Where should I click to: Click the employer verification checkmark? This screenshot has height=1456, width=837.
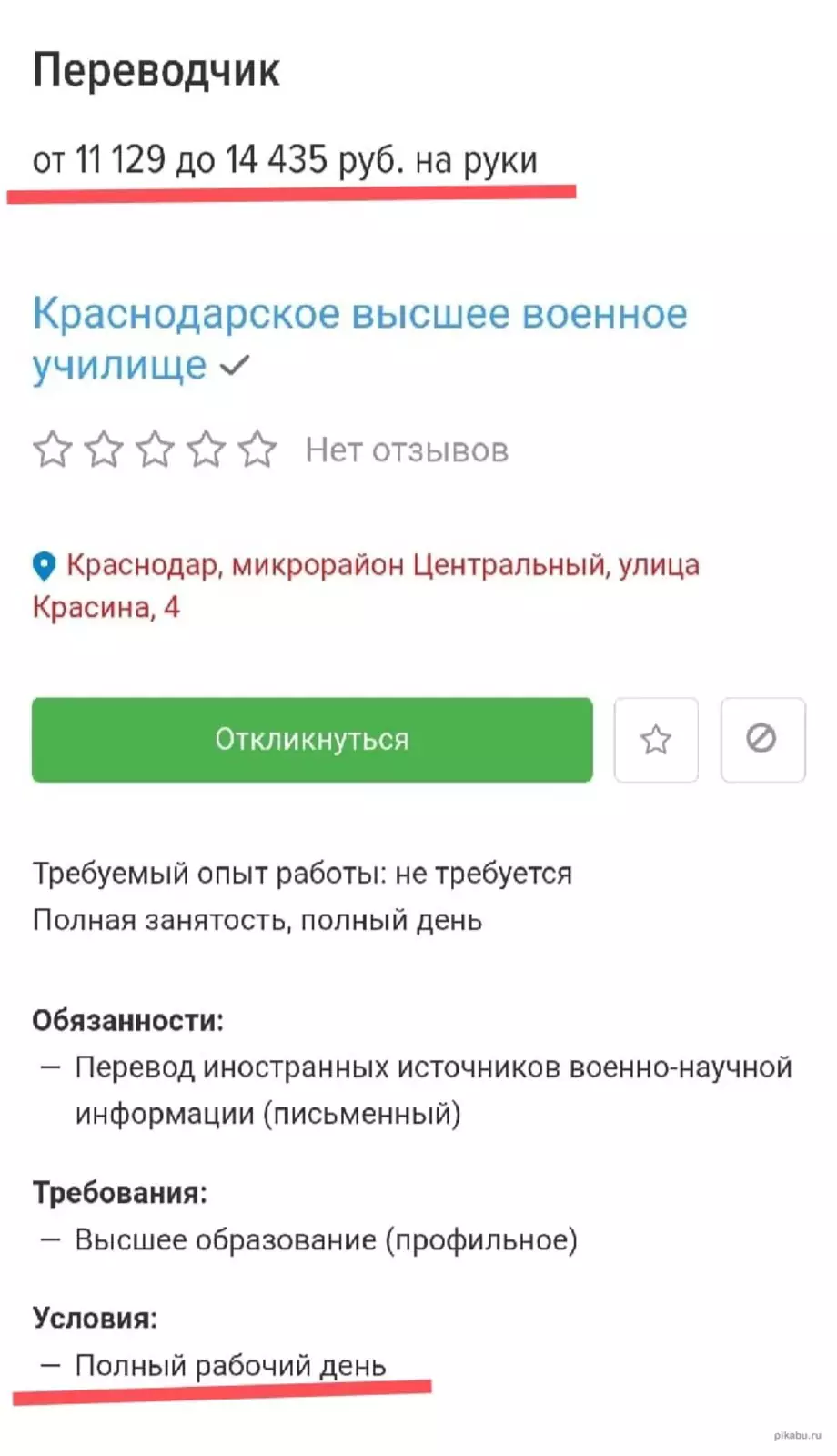pos(234,366)
